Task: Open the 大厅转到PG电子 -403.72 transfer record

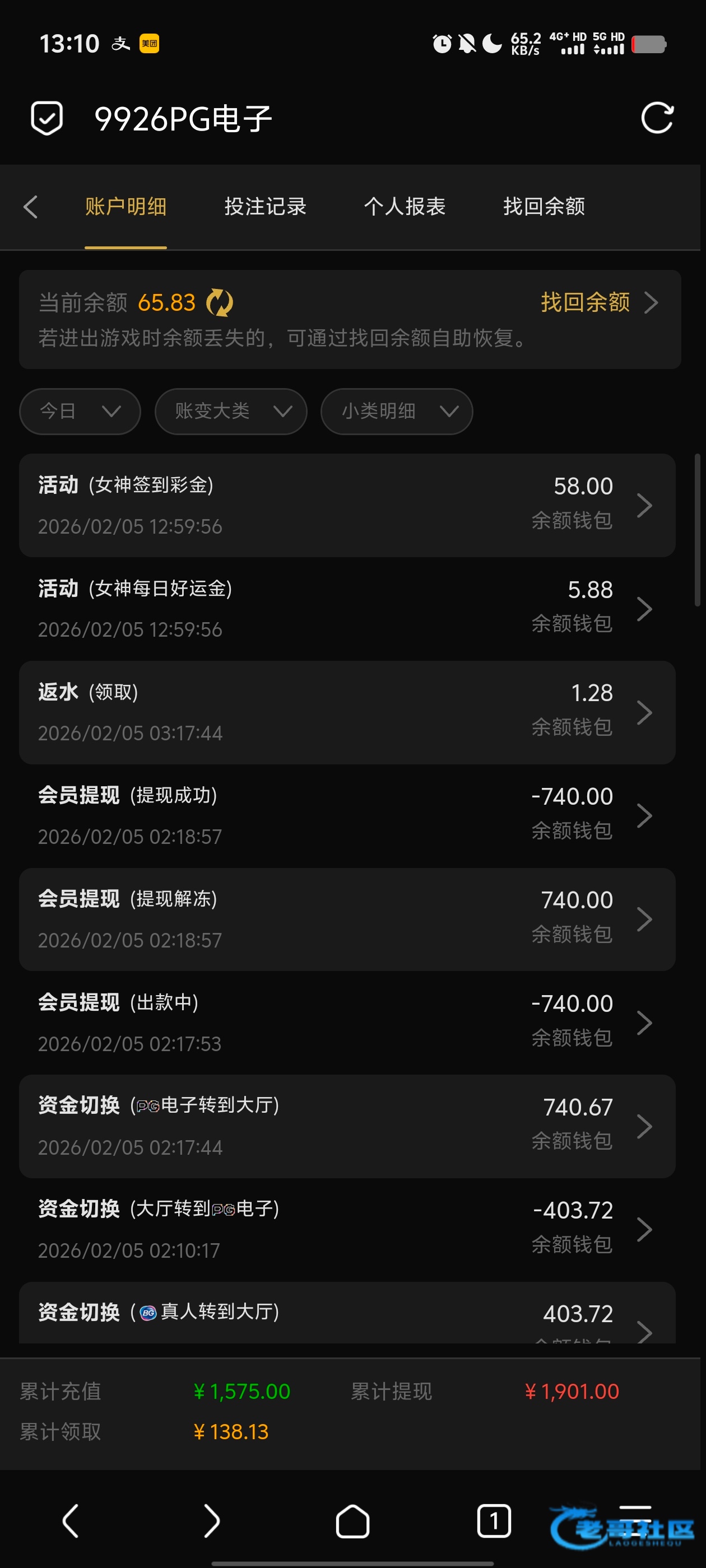Action: pos(347,1230)
